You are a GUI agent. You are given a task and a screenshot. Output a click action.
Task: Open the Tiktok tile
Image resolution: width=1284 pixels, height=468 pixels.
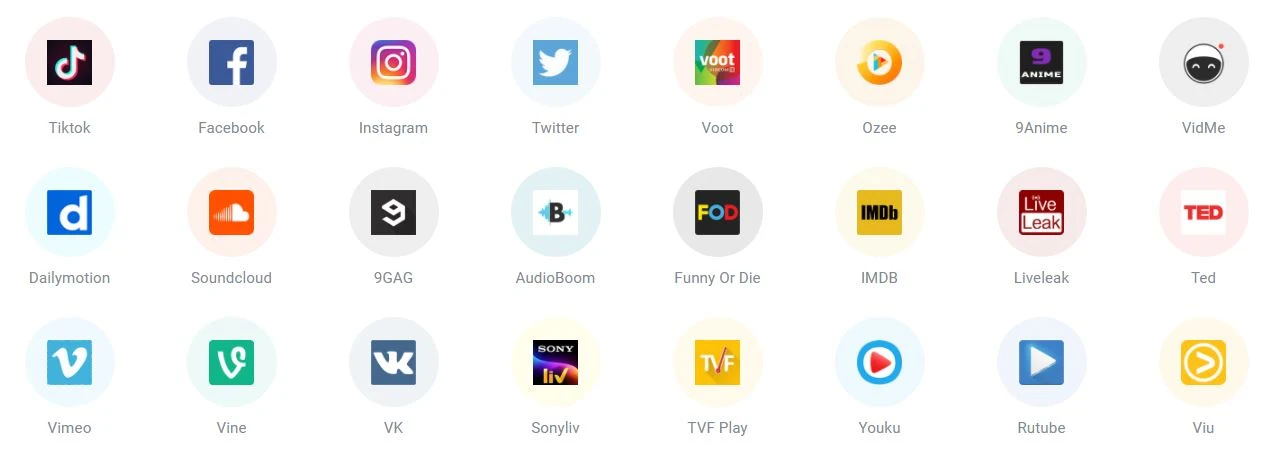tap(70, 63)
